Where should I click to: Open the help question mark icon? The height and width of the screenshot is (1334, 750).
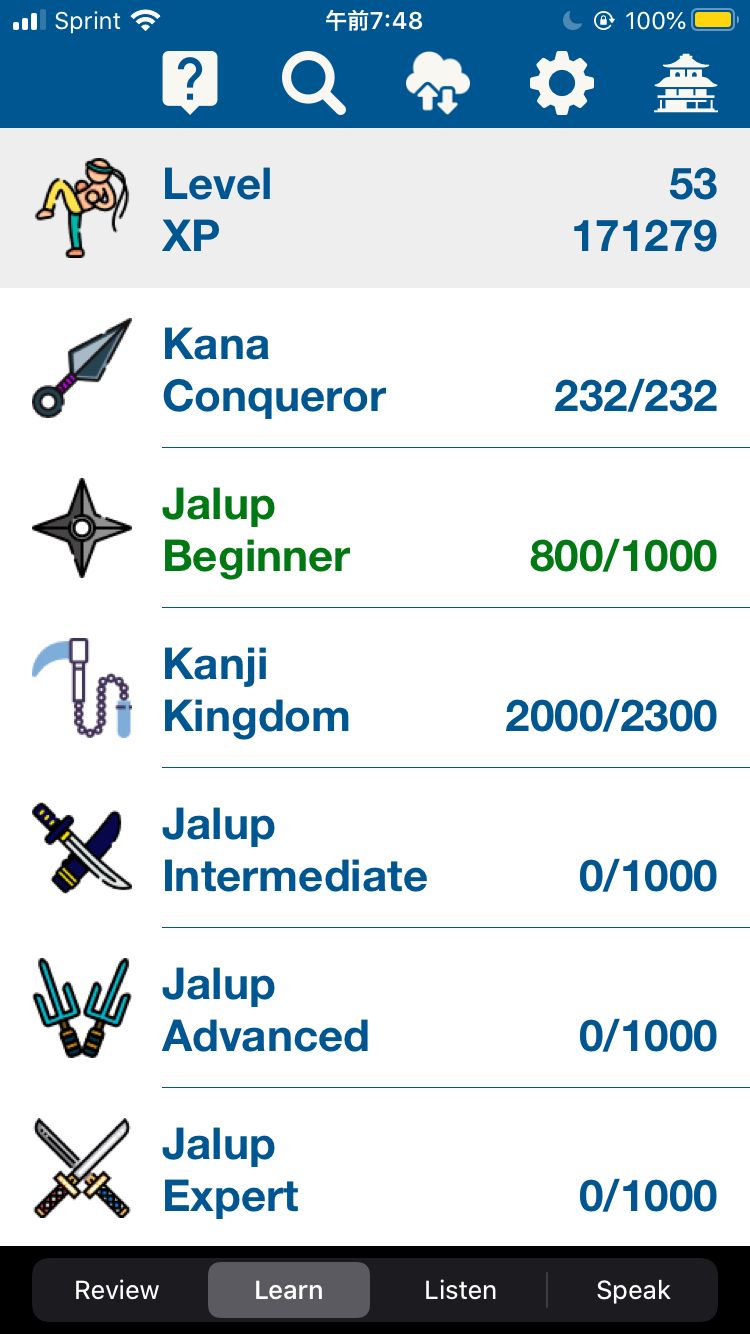pos(189,83)
